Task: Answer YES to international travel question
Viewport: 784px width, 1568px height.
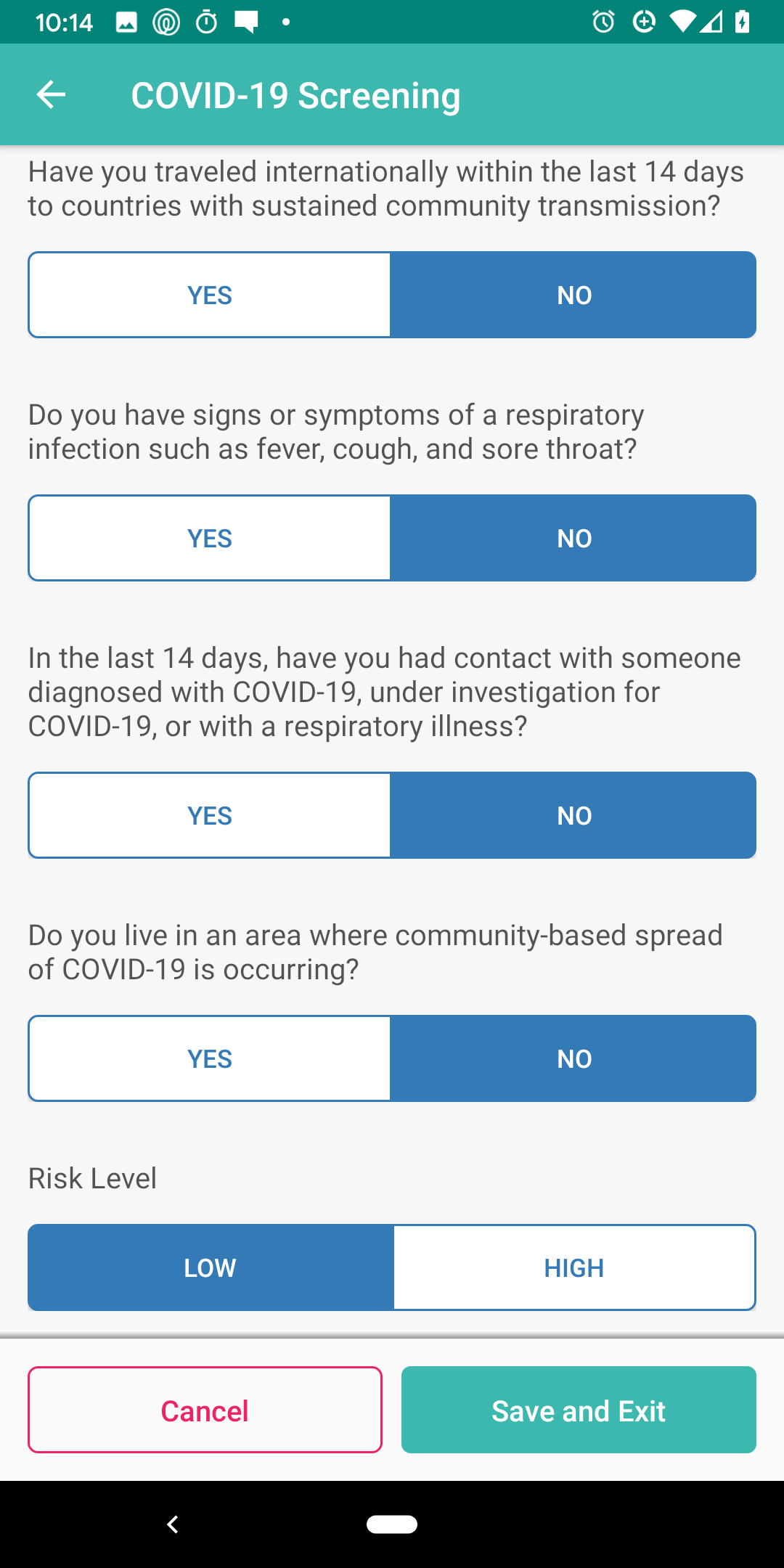Action: [x=210, y=295]
